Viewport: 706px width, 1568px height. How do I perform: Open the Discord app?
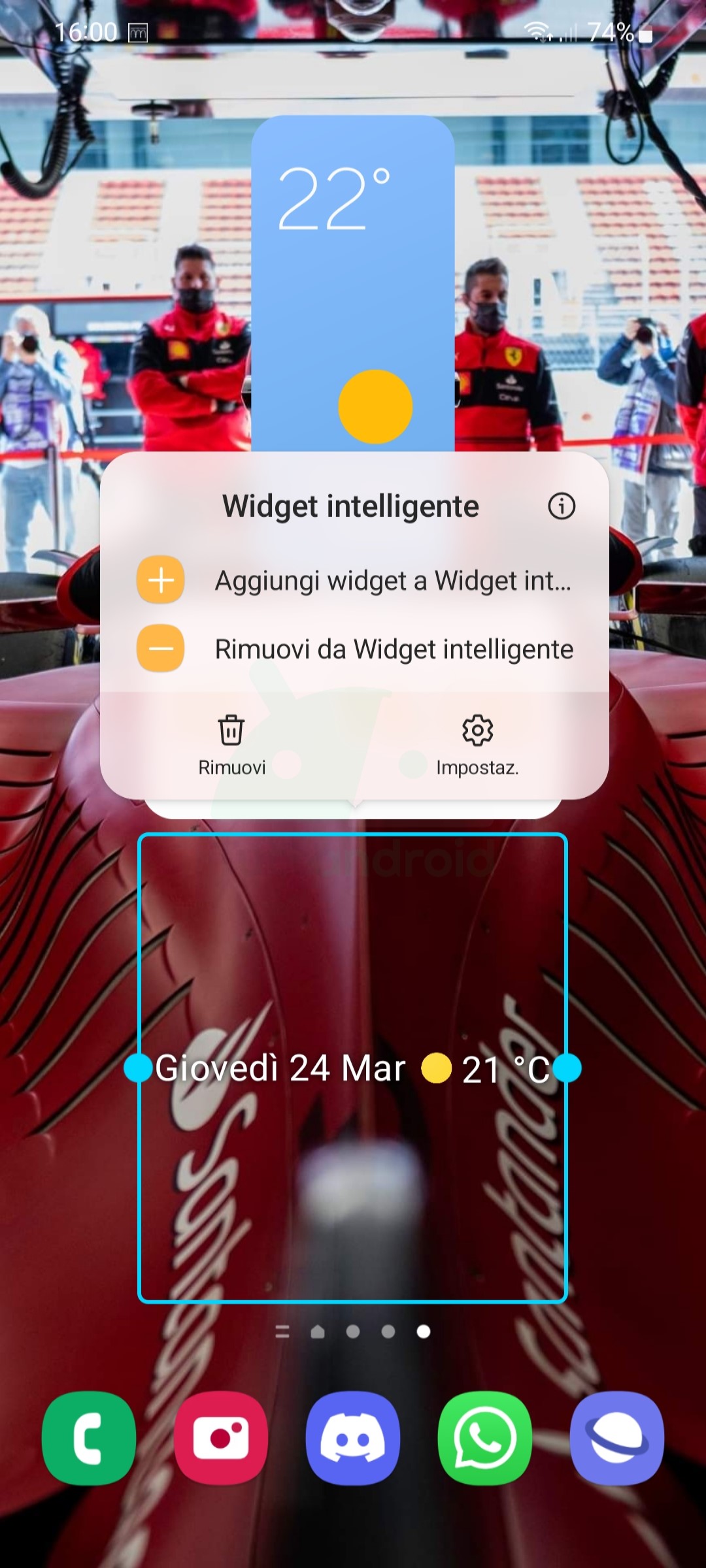pos(353,1438)
